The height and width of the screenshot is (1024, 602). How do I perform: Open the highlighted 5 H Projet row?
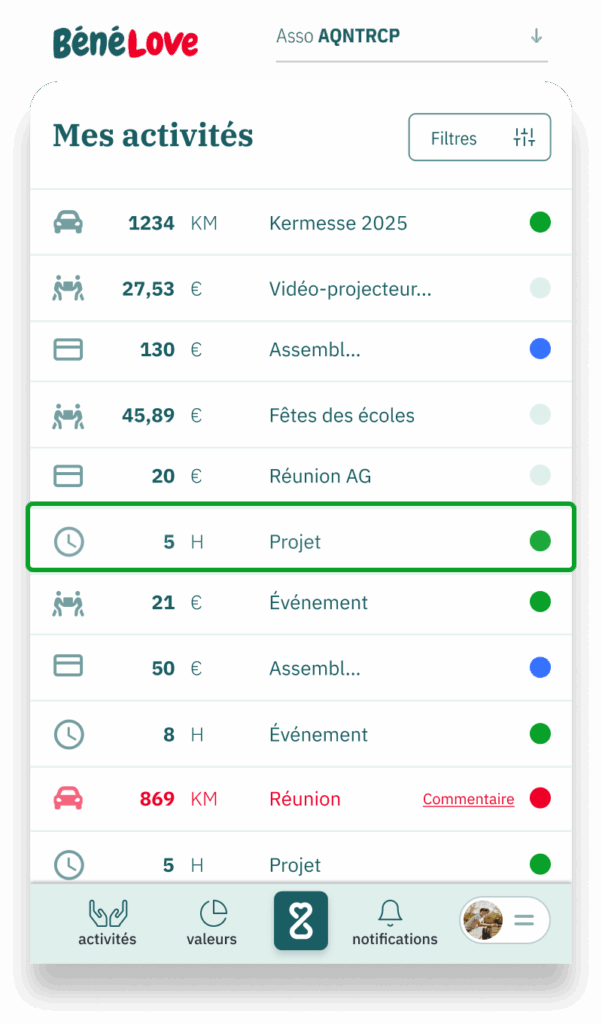(x=300, y=542)
